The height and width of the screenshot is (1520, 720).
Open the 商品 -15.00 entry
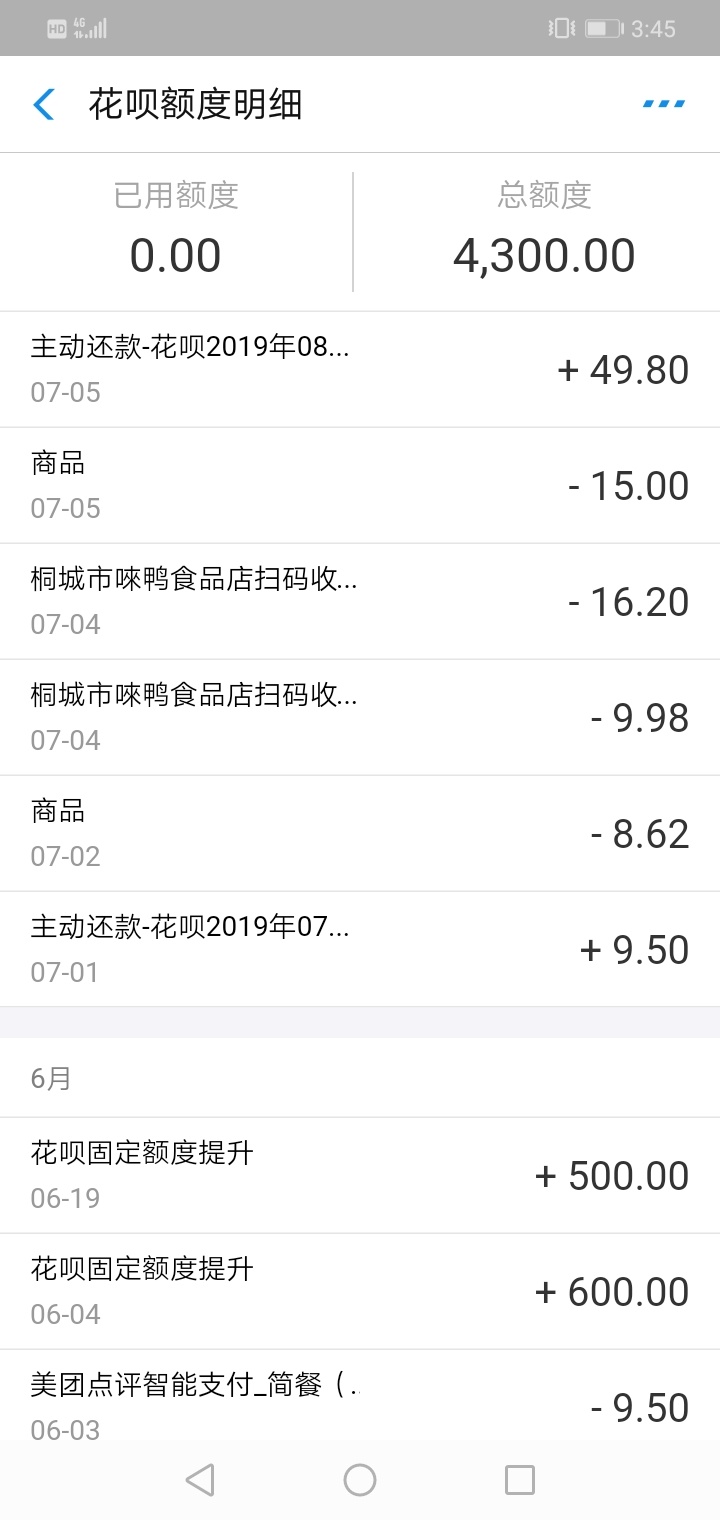point(360,486)
